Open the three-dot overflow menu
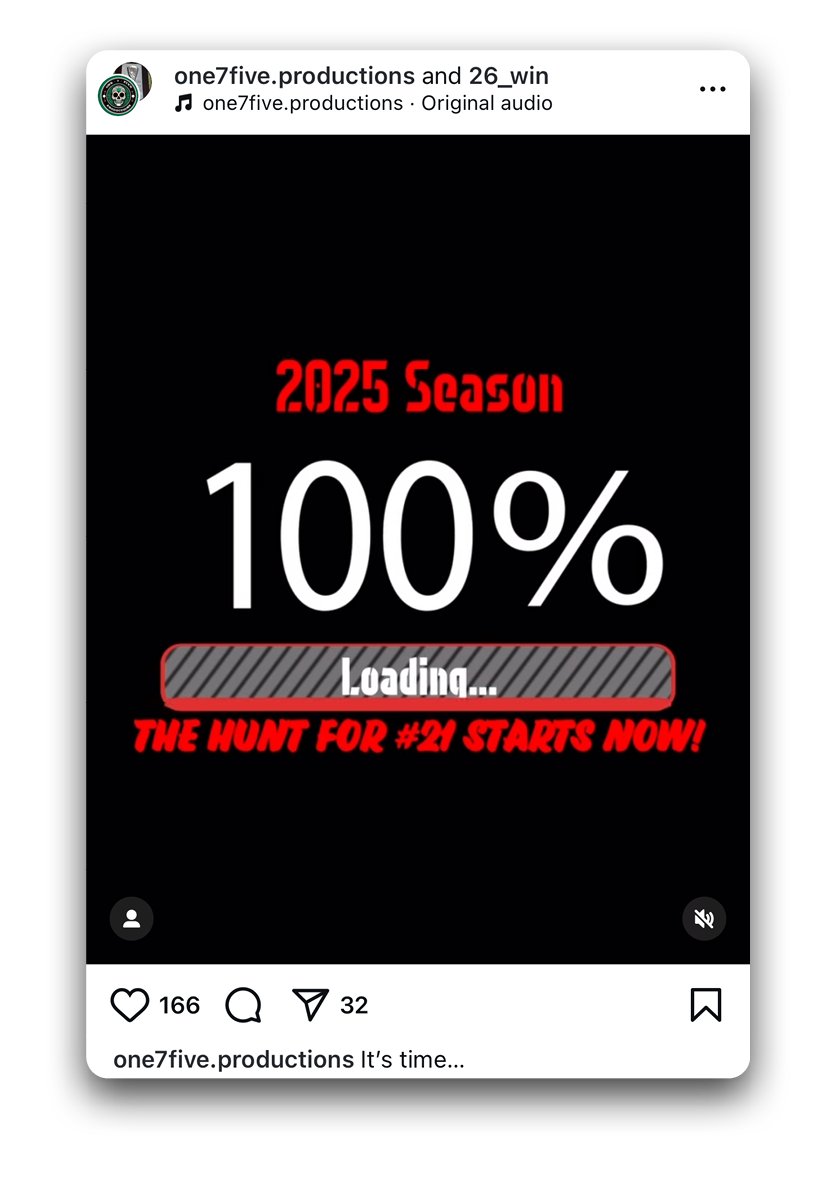 click(x=712, y=89)
